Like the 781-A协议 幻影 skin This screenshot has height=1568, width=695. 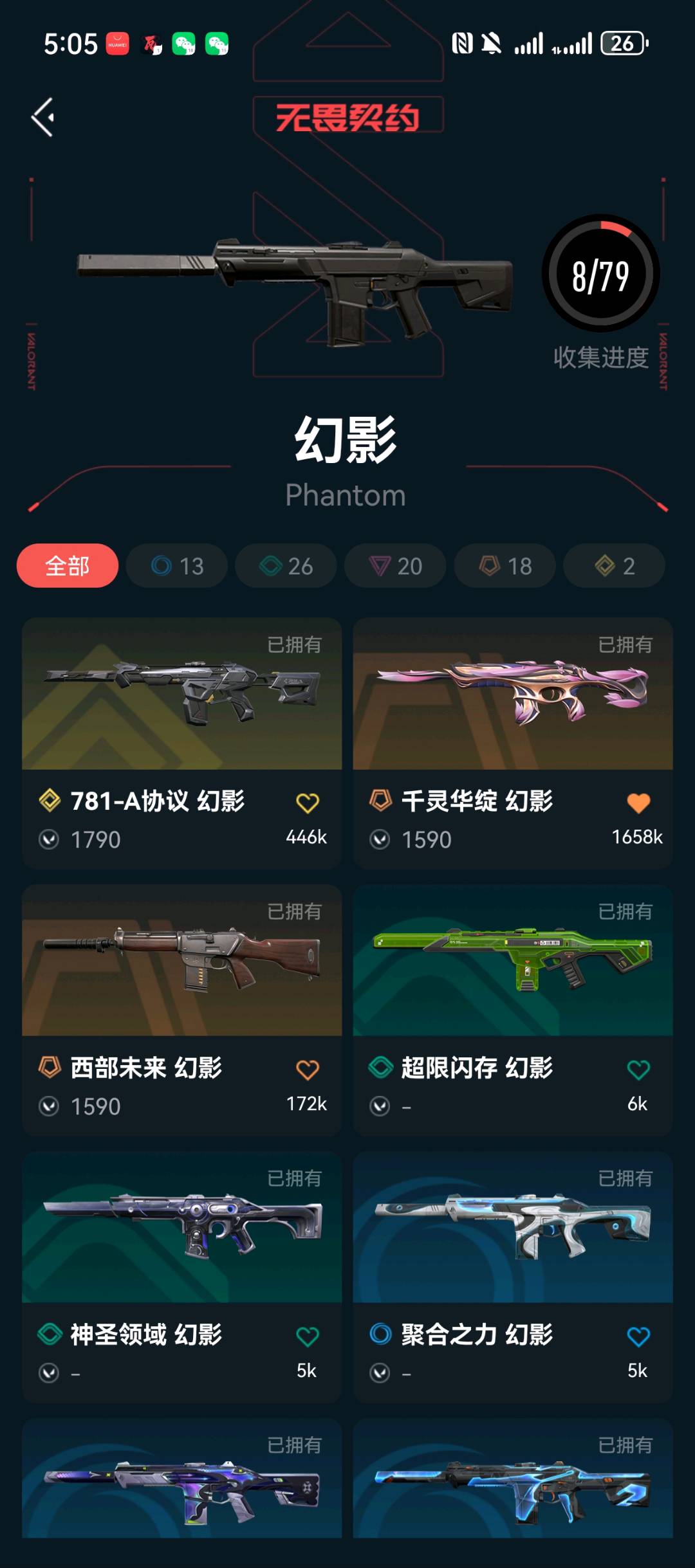tap(307, 803)
